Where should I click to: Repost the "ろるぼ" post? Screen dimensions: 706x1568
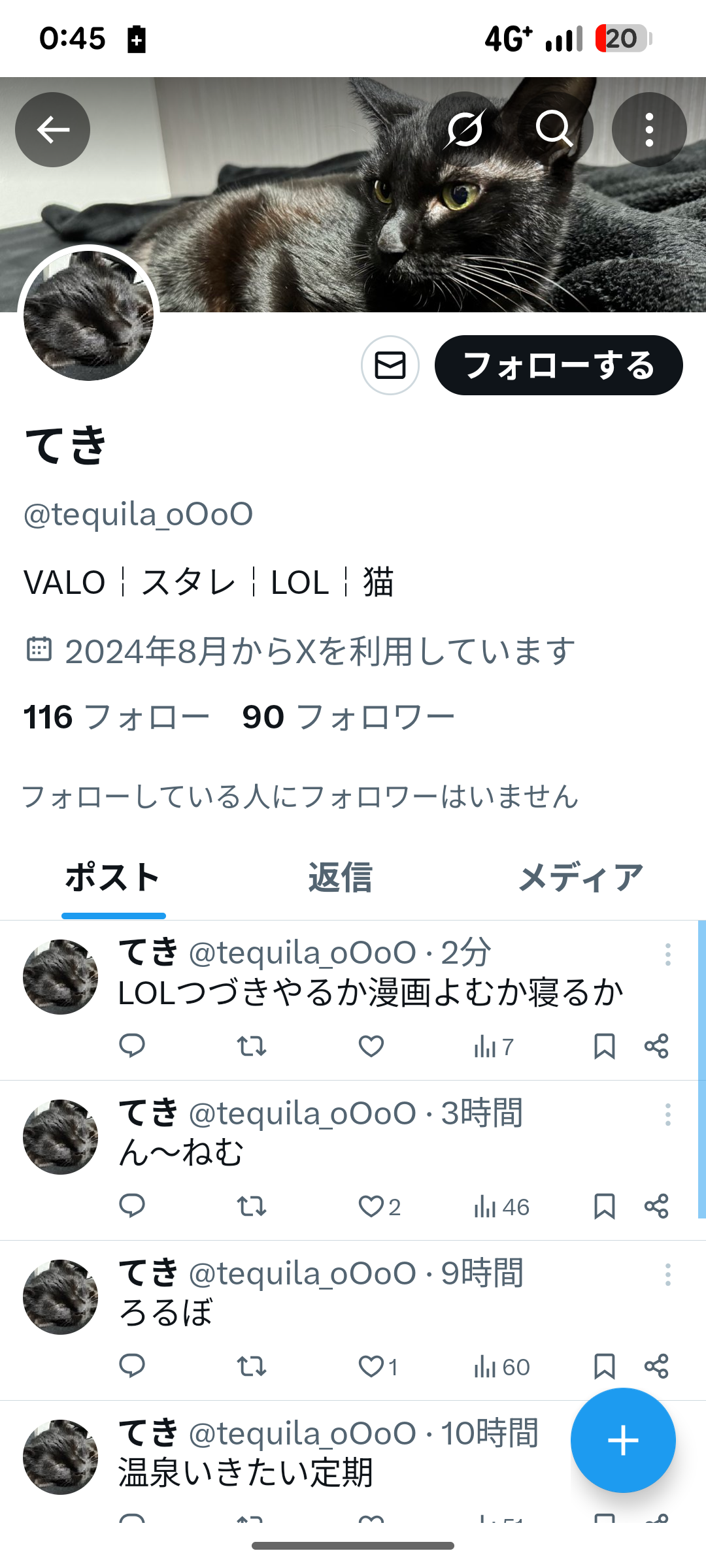tap(251, 1366)
